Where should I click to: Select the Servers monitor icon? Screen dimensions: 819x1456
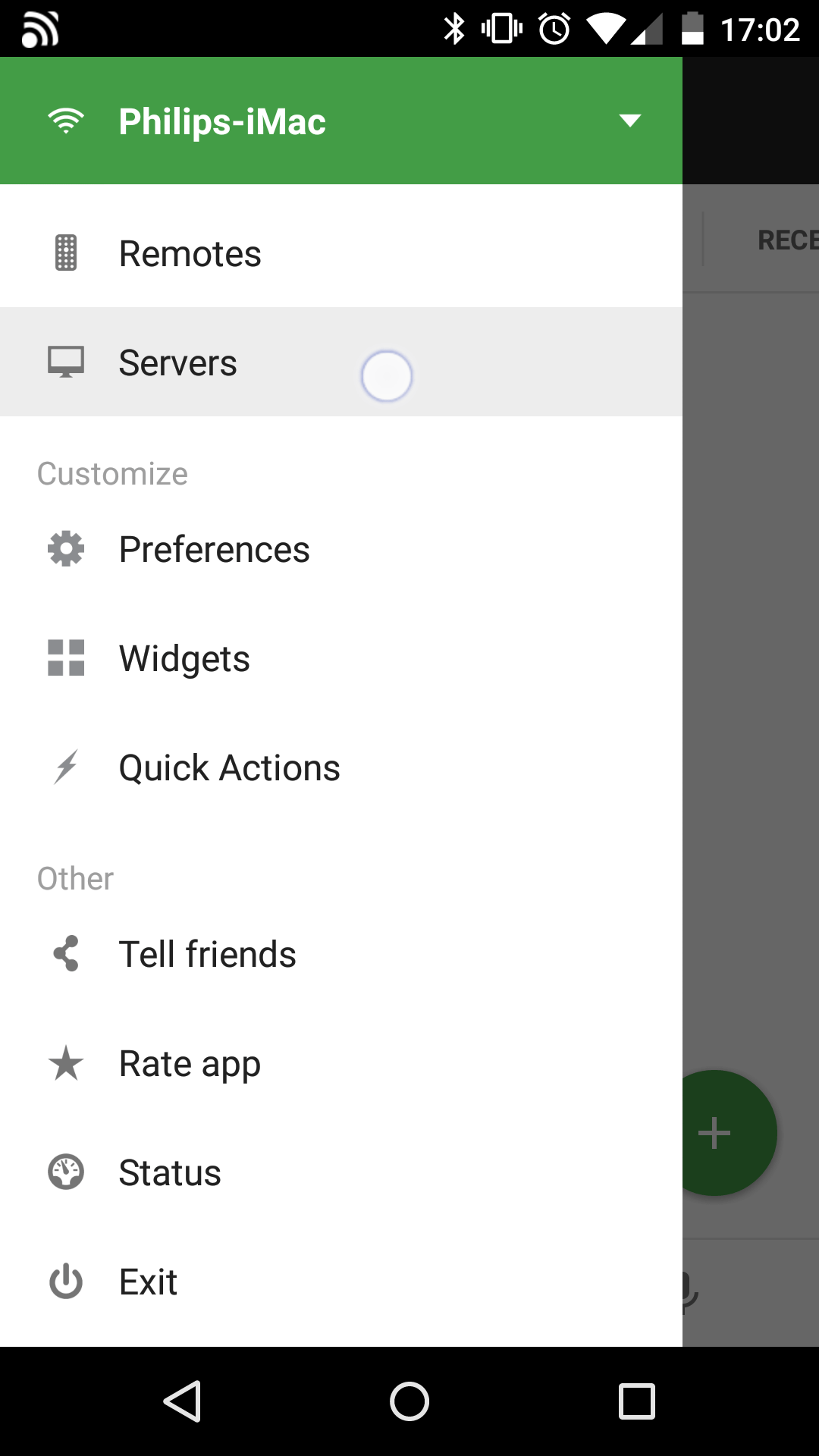click(67, 362)
